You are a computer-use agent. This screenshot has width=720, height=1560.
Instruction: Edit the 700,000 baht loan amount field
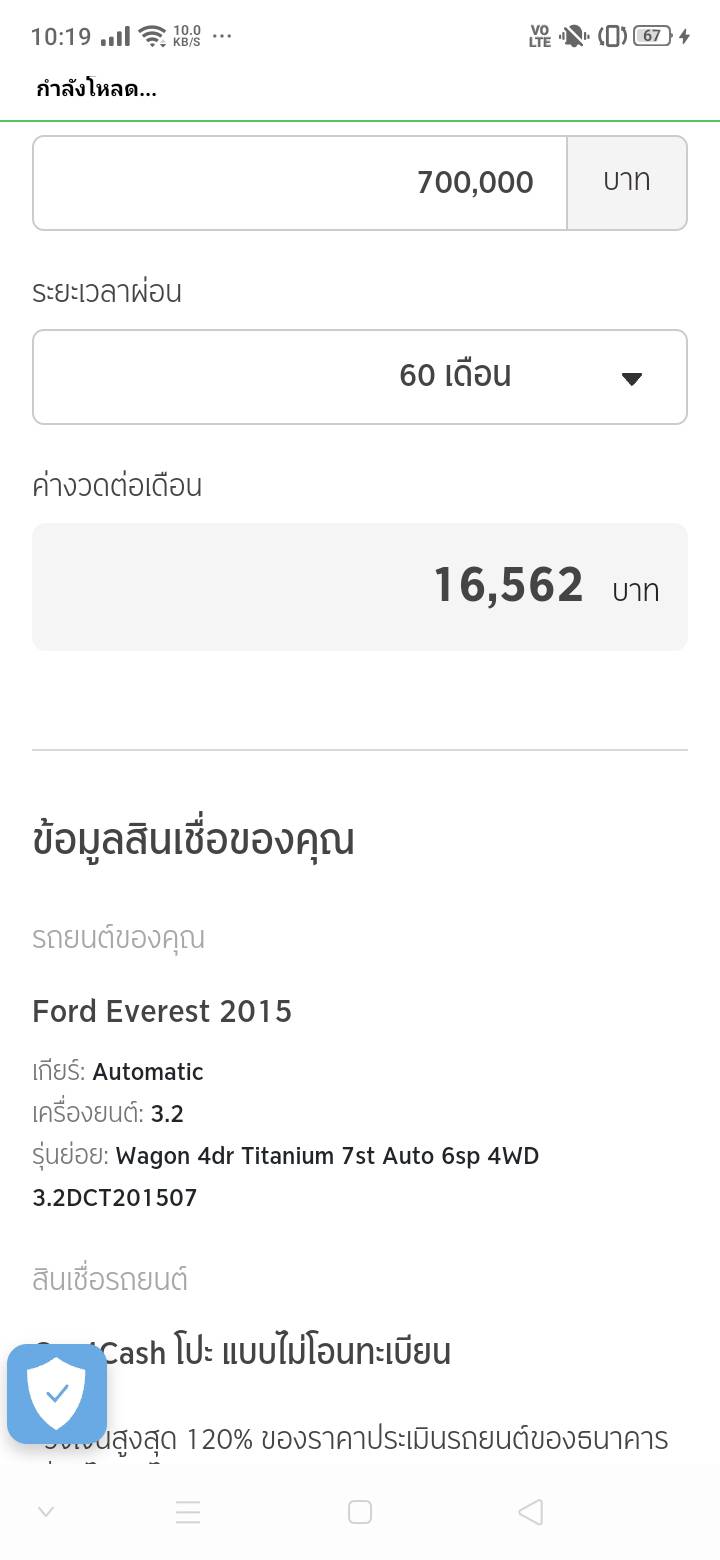pos(300,183)
